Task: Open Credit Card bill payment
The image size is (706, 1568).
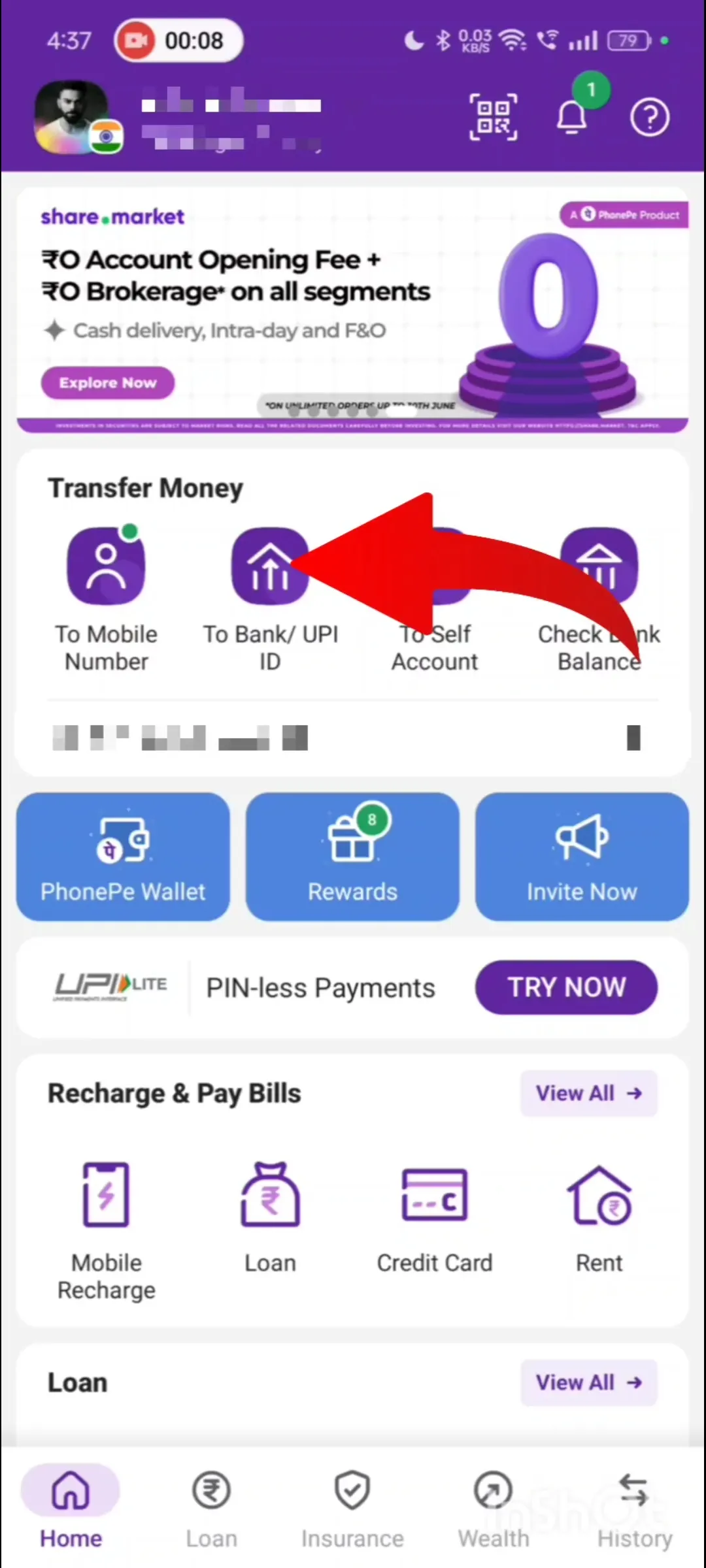Action: click(435, 1195)
